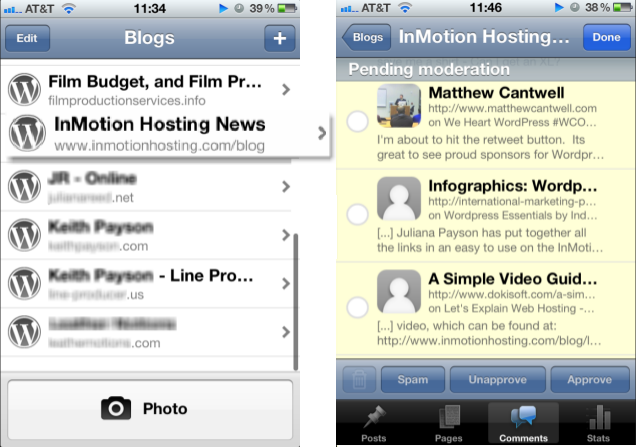Open Film Budget, and Film Pr… blog

150,89
